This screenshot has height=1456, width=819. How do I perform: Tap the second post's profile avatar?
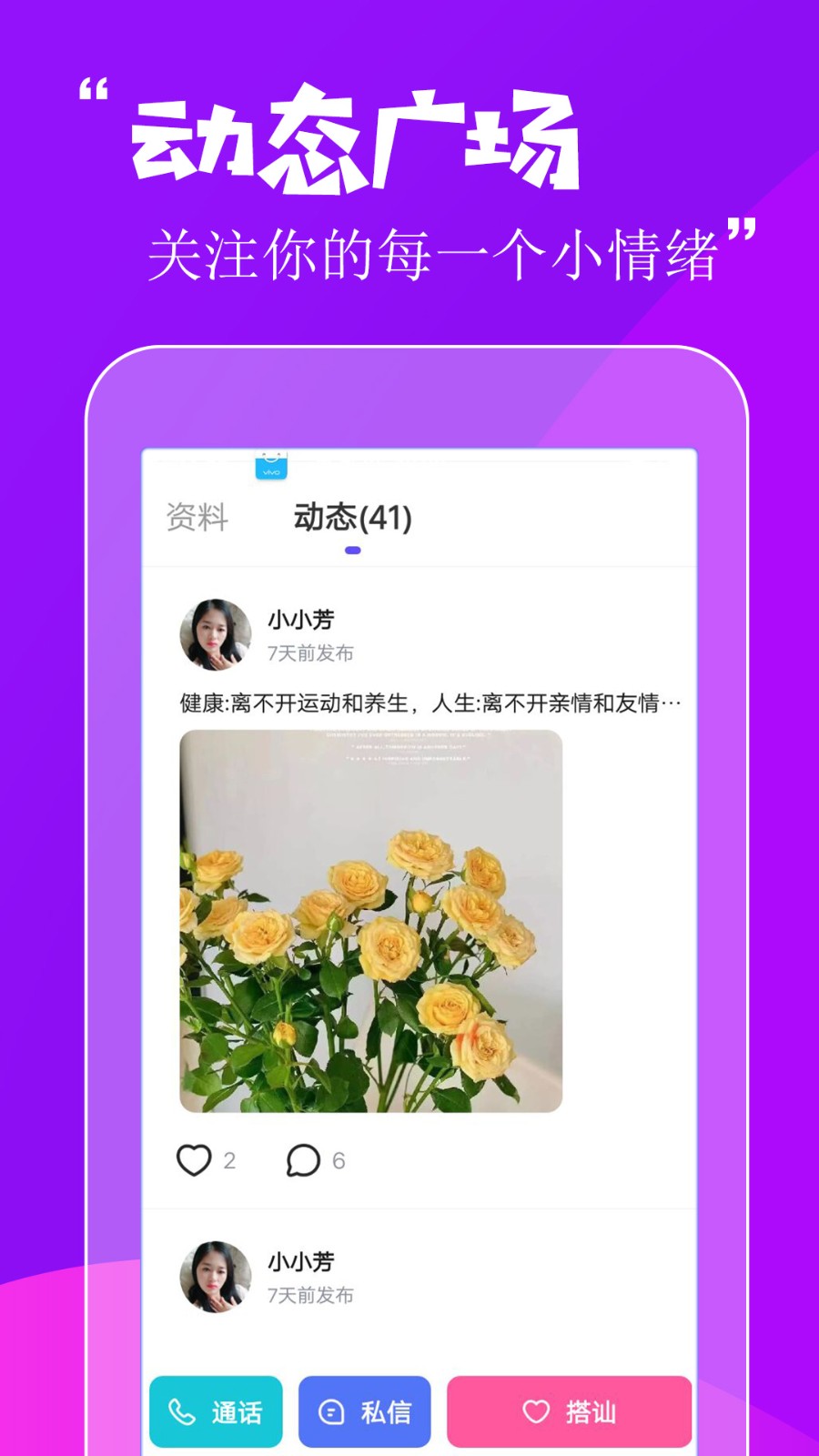point(215,1270)
